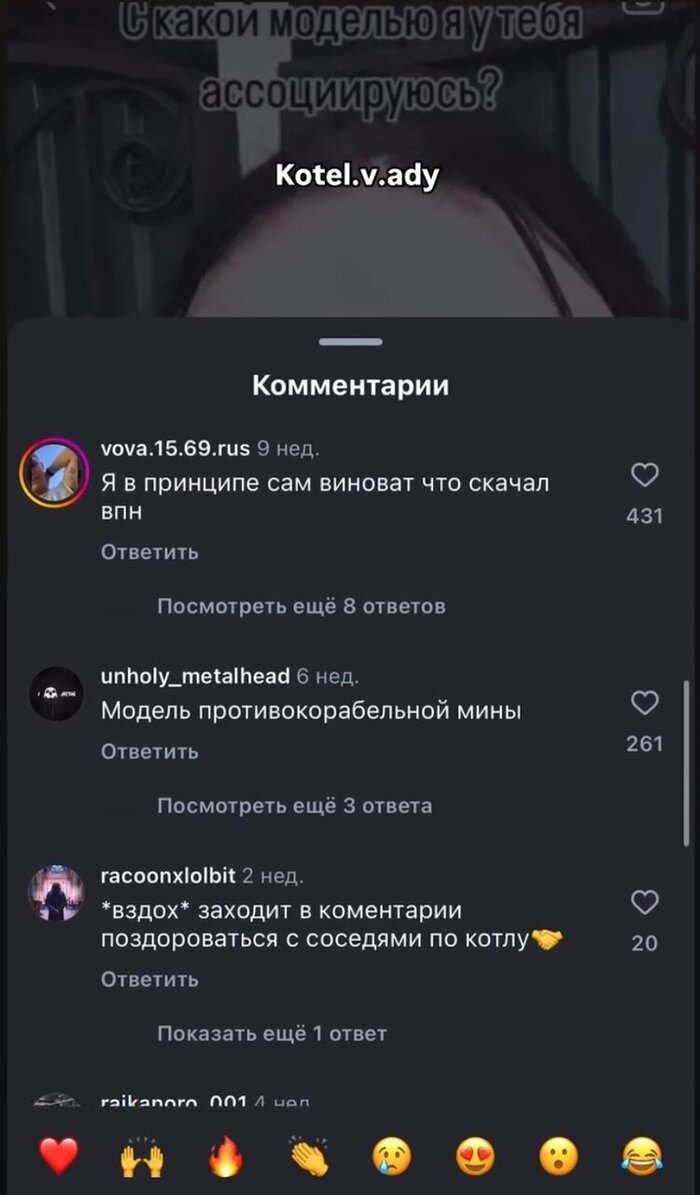700x1195 pixels.
Task: Reply to racoonxlolbit's comment
Action: [150, 979]
